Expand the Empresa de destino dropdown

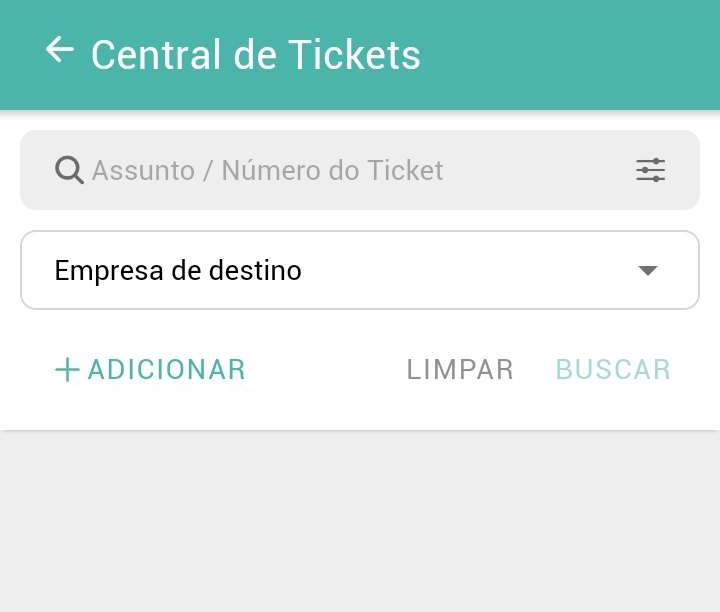[x=360, y=270]
